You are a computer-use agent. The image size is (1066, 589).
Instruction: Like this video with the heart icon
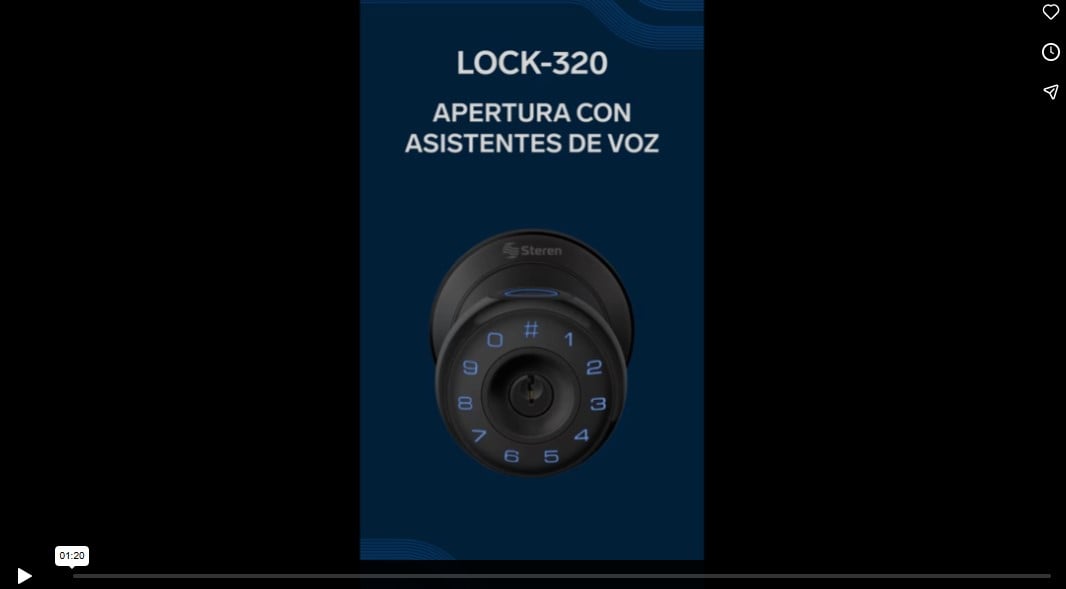(x=1050, y=12)
